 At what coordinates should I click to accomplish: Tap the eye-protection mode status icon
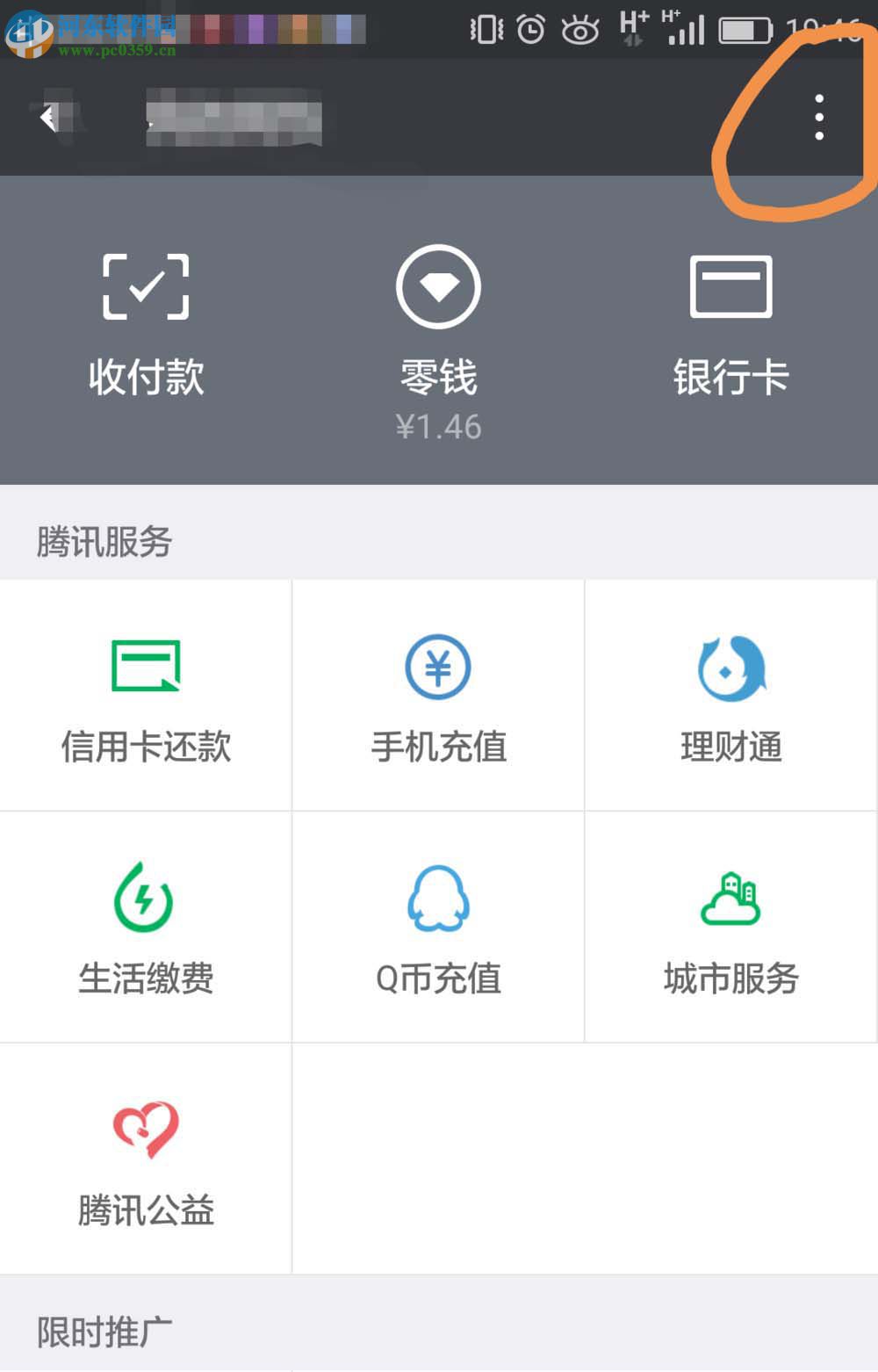[580, 27]
